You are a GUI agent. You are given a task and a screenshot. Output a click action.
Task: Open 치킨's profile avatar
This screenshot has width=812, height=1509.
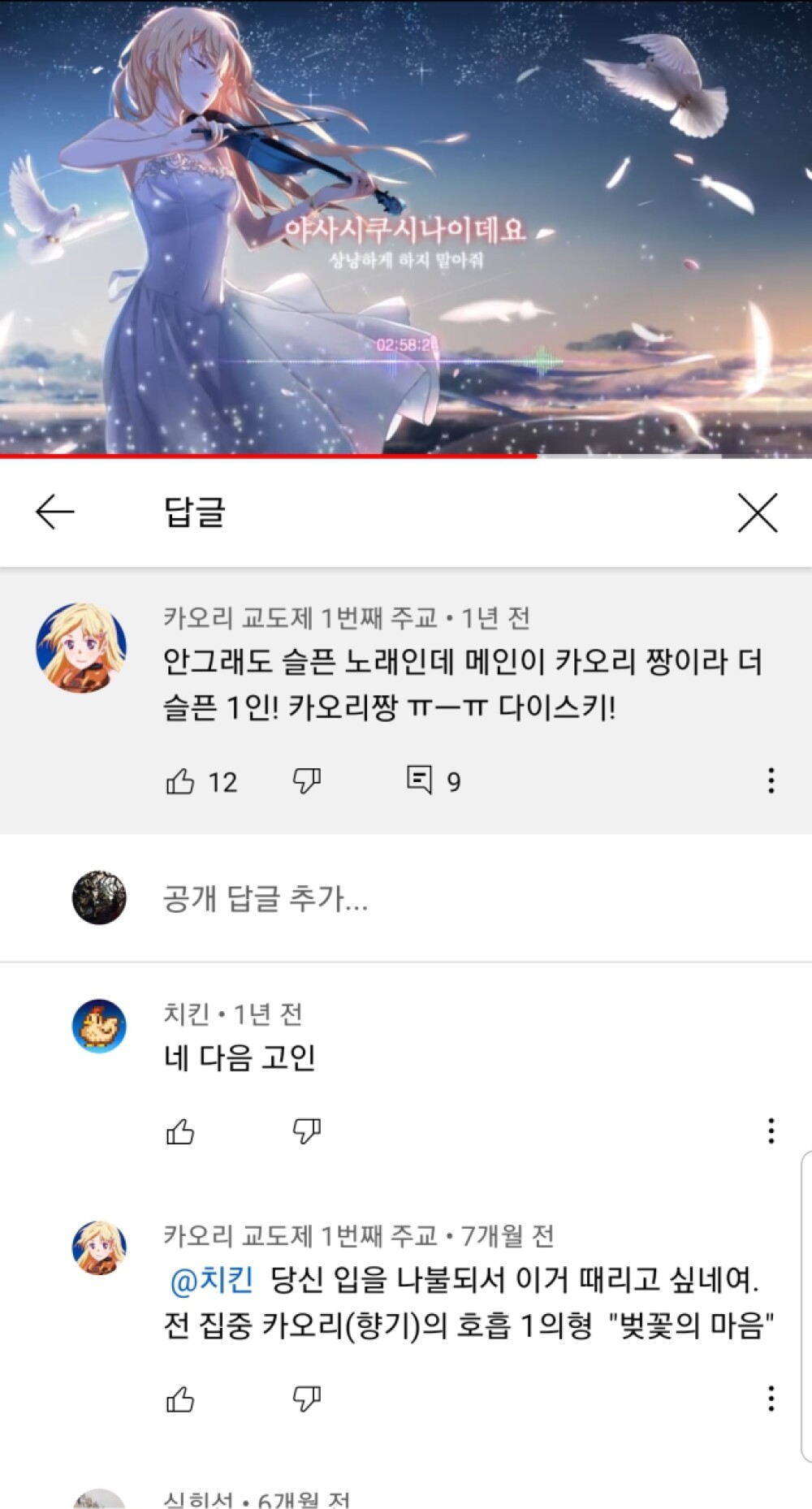click(x=99, y=1026)
